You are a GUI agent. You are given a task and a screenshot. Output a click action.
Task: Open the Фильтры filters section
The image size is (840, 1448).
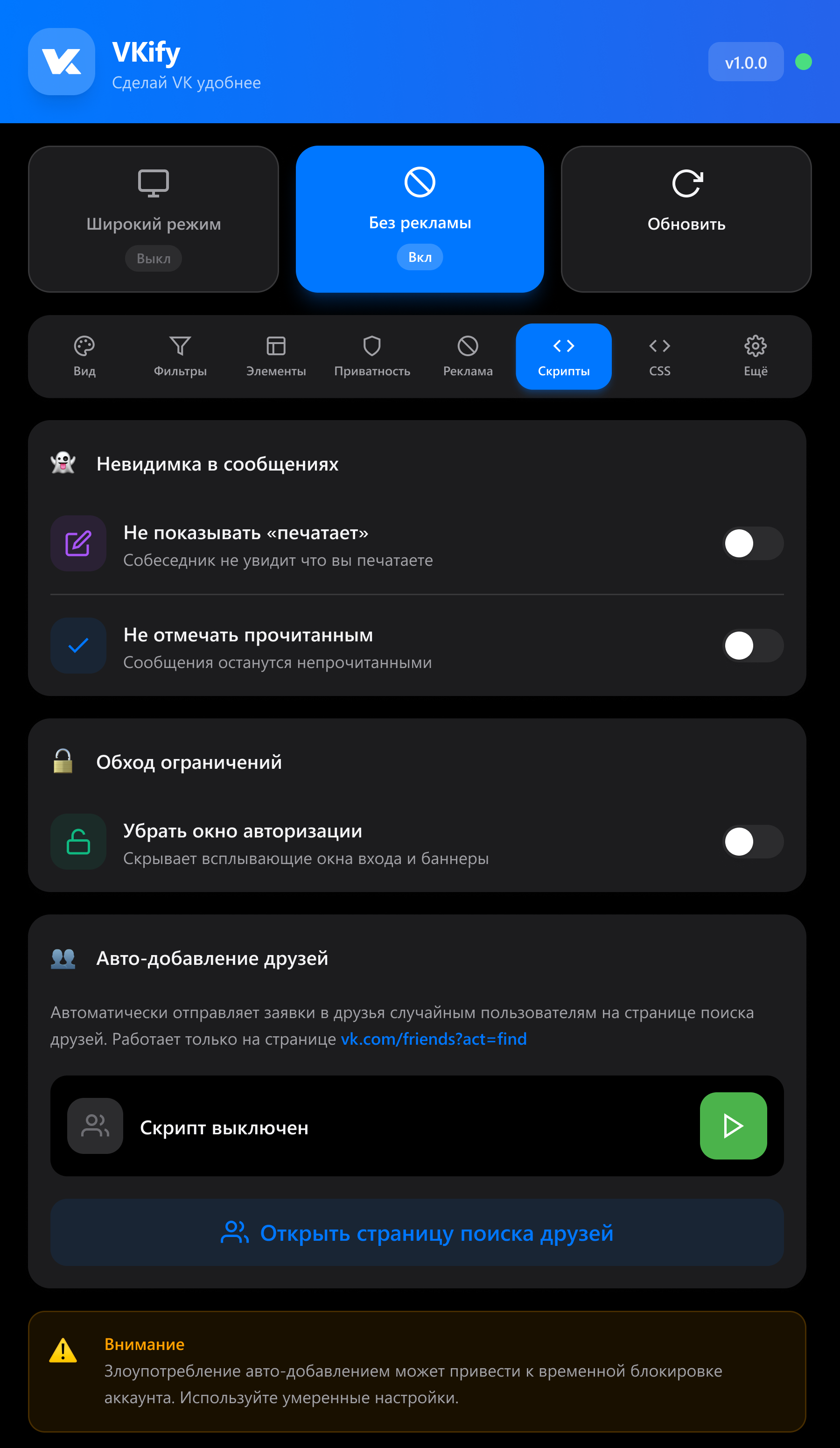(x=180, y=355)
